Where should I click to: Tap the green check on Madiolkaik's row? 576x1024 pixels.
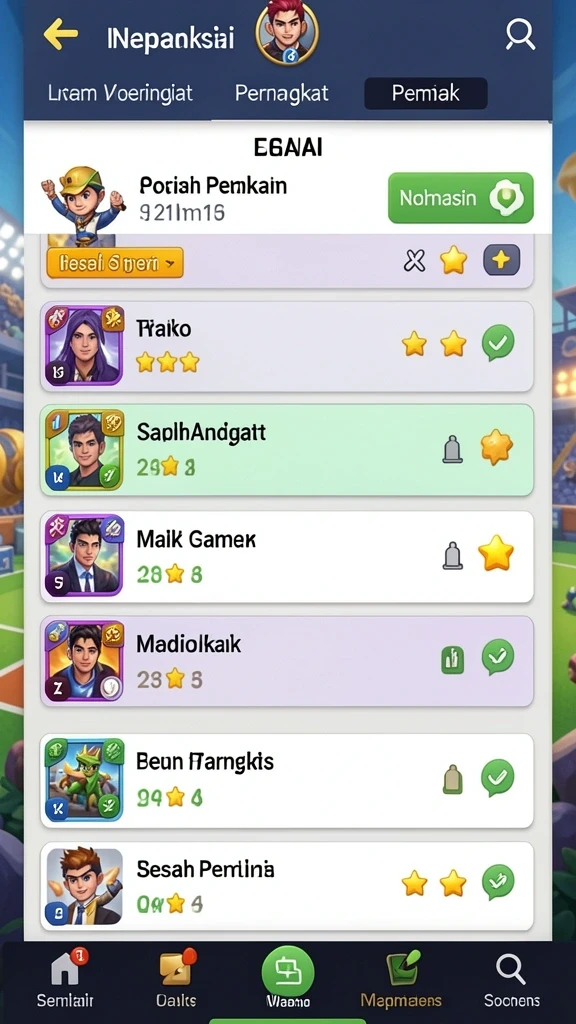498,657
